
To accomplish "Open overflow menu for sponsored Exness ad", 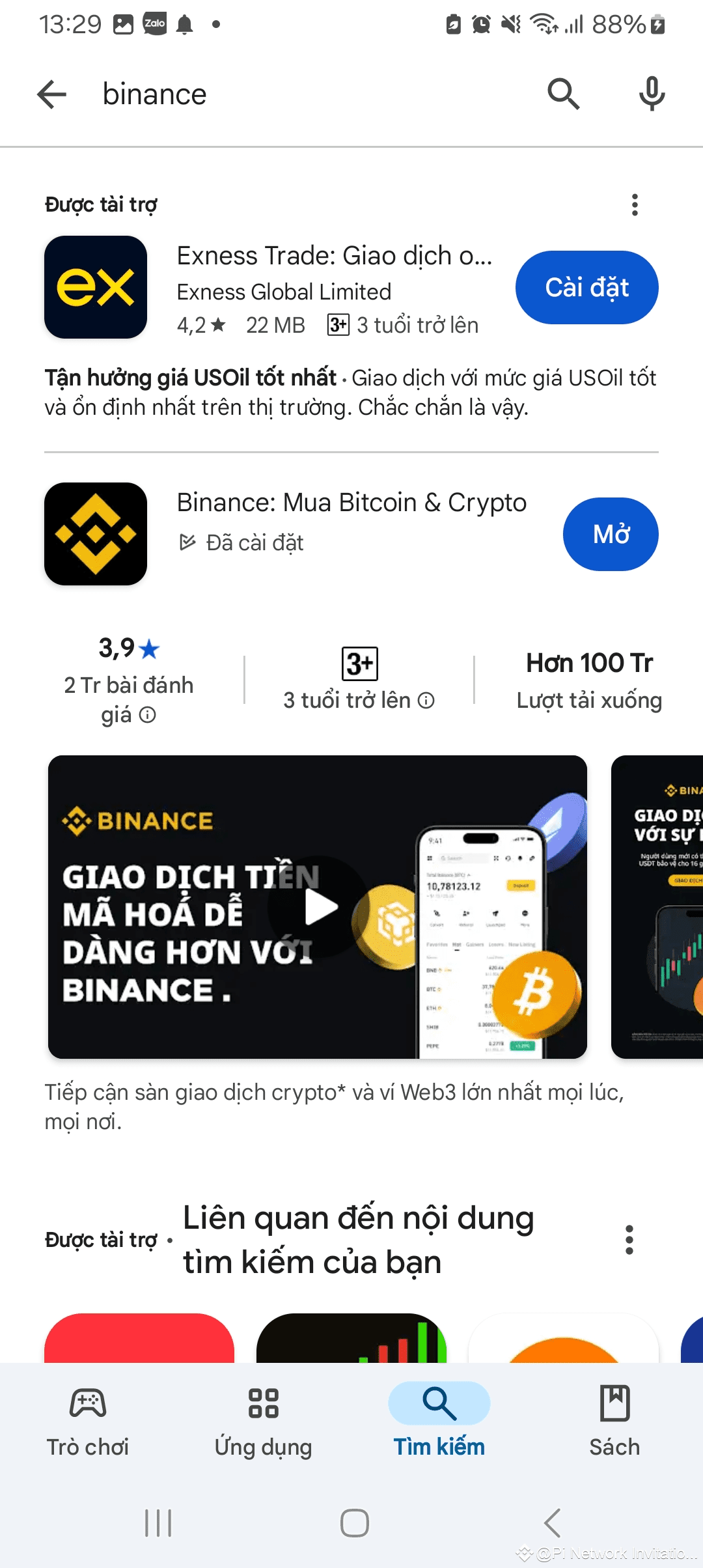I will coord(635,204).
